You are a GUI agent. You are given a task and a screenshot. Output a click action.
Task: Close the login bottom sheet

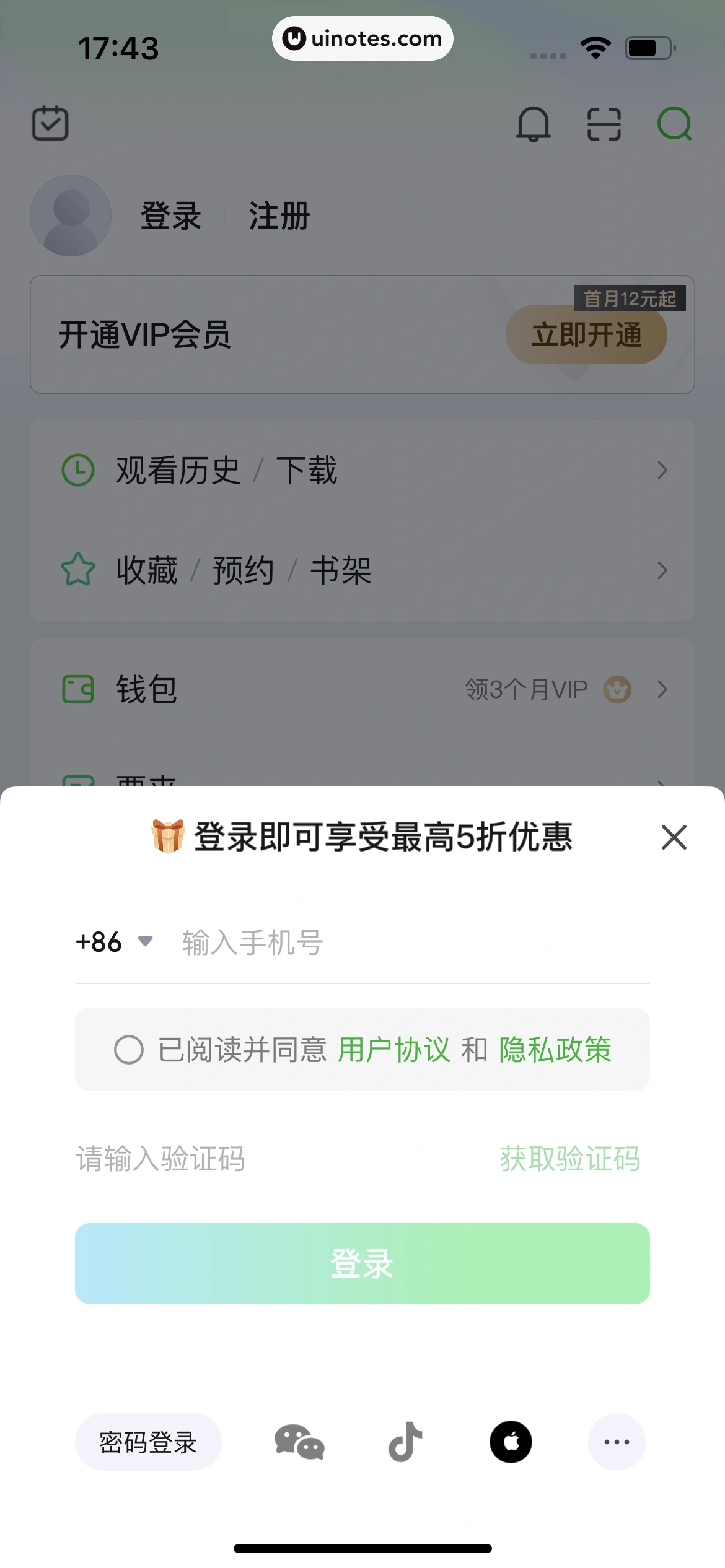pyautogui.click(x=674, y=837)
